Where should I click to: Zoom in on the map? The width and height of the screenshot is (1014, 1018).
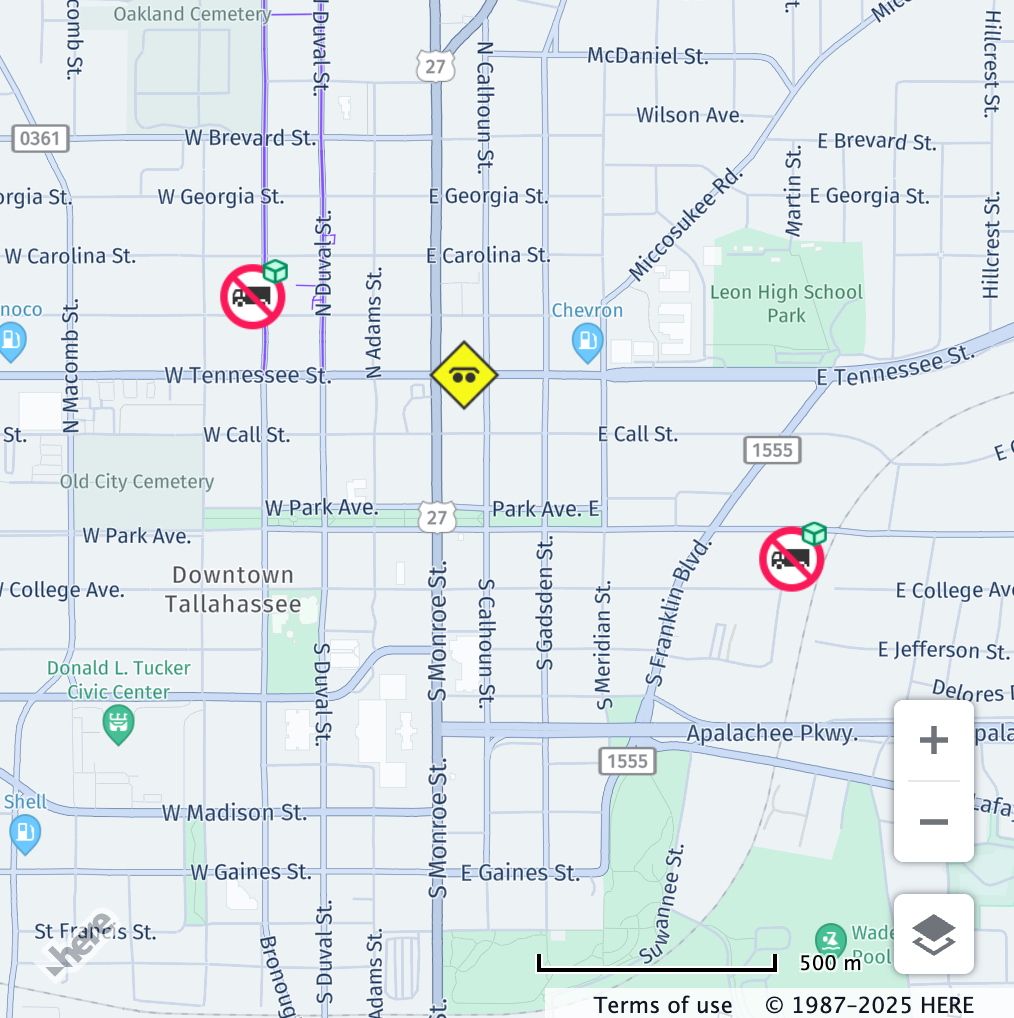(933, 741)
